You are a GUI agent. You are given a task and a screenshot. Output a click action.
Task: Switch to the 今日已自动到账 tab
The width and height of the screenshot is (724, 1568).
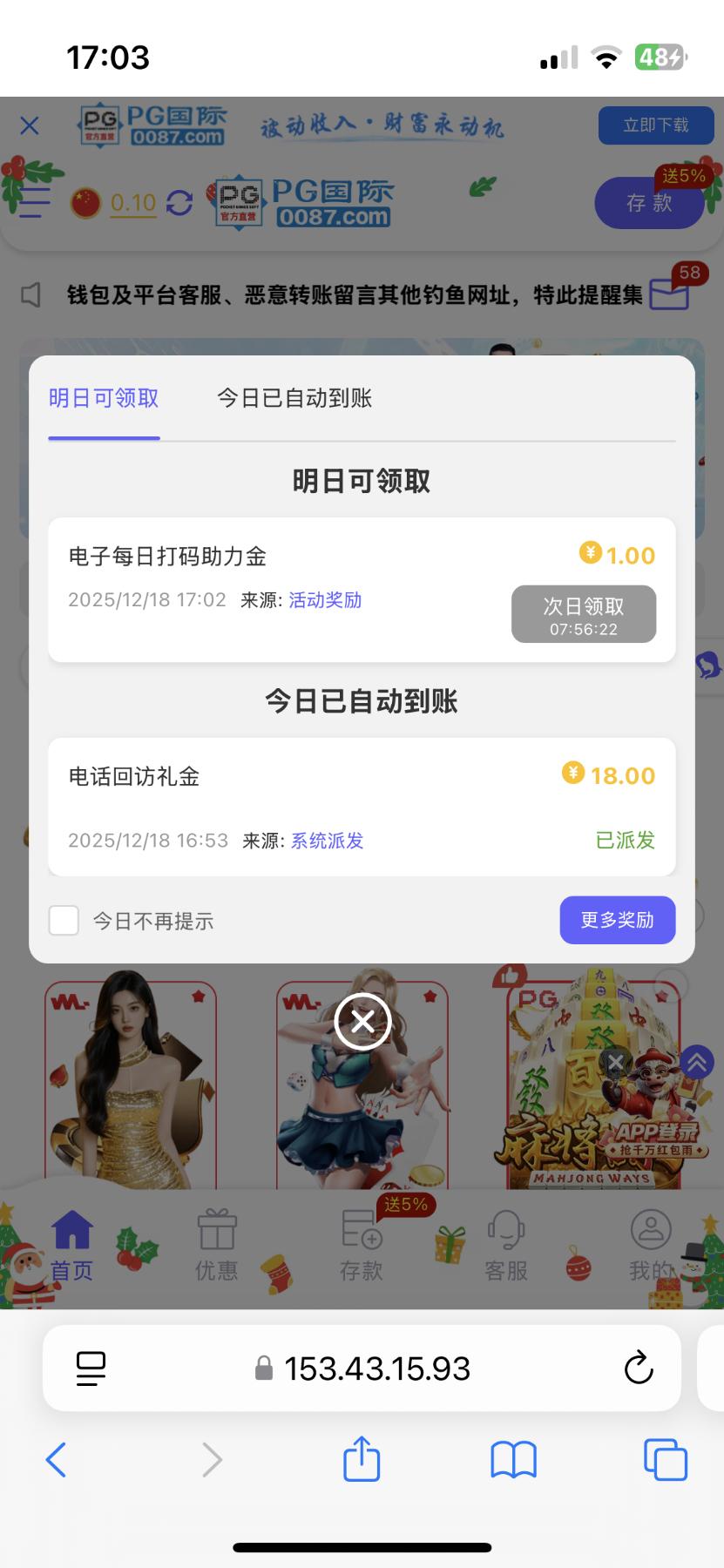(294, 399)
